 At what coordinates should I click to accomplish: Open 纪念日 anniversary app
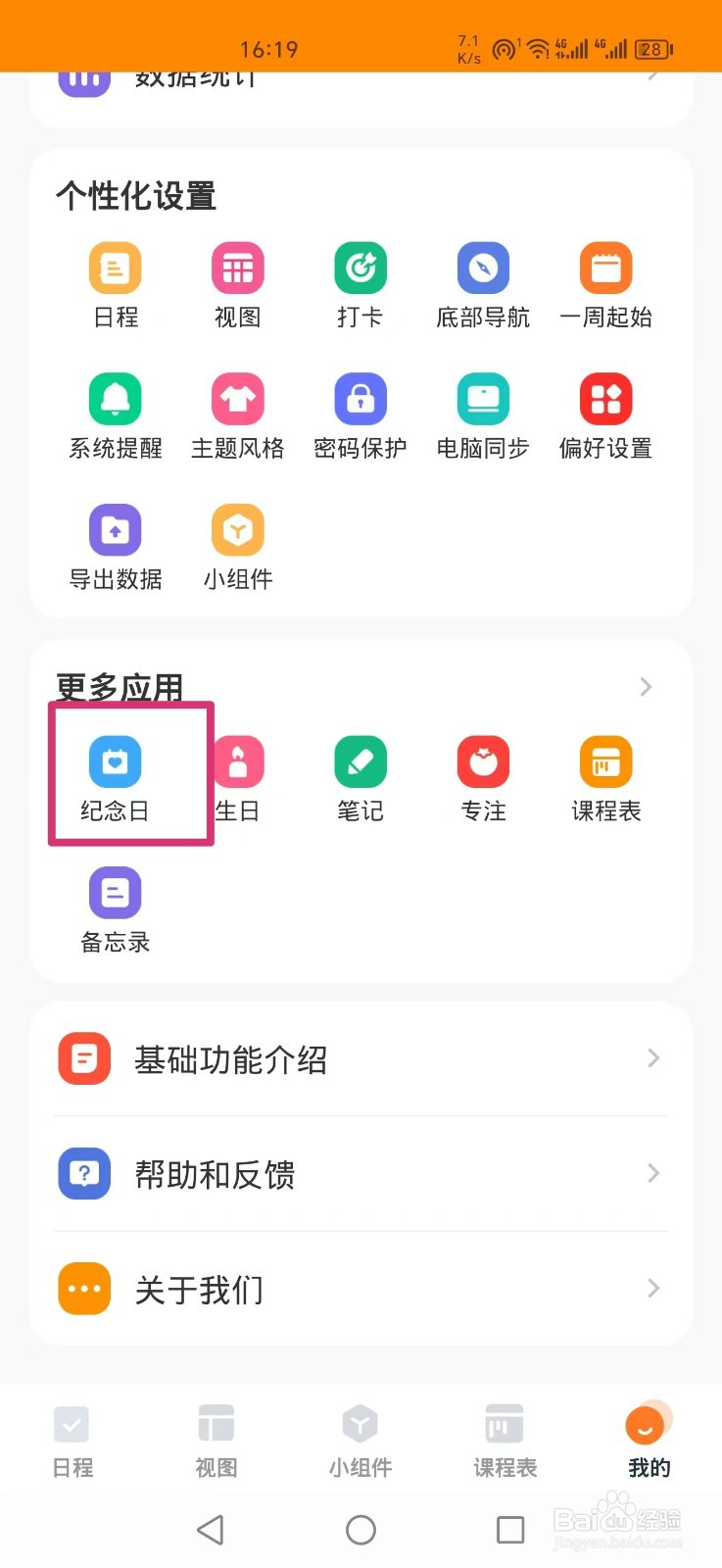[115, 774]
